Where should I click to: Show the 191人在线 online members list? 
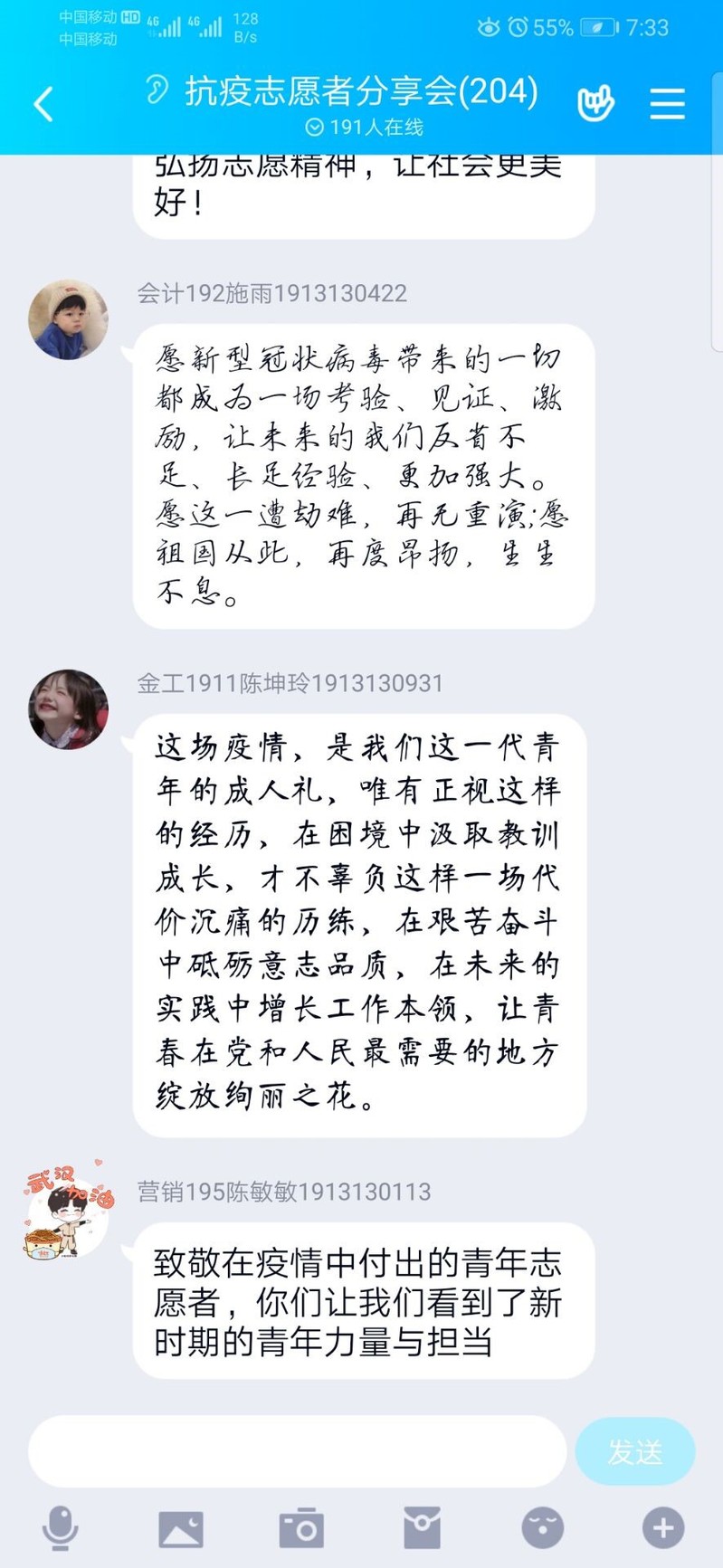coord(364,128)
